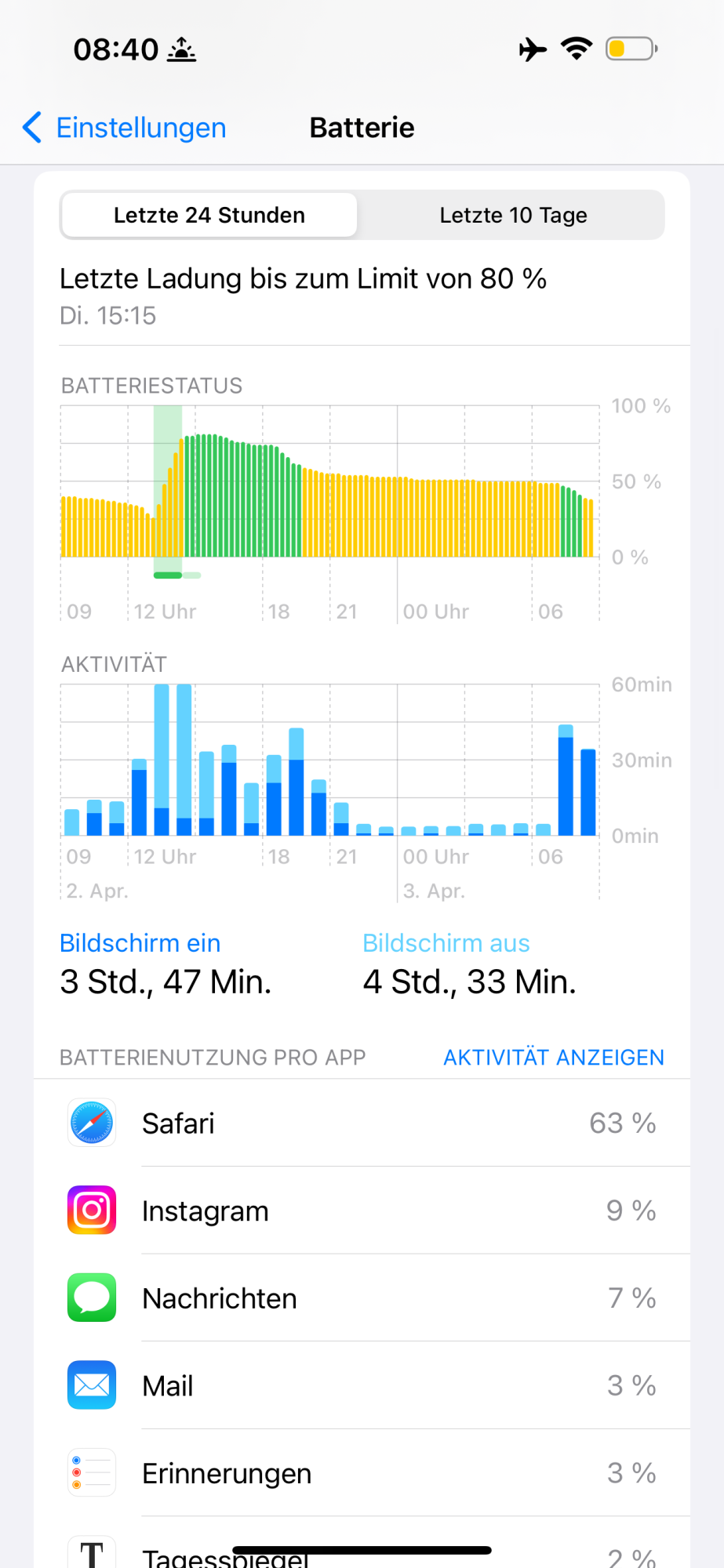Tap the AKTIVITÄT ANZEIGEN link
Viewport: 724px width, 1568px height.
(553, 1058)
